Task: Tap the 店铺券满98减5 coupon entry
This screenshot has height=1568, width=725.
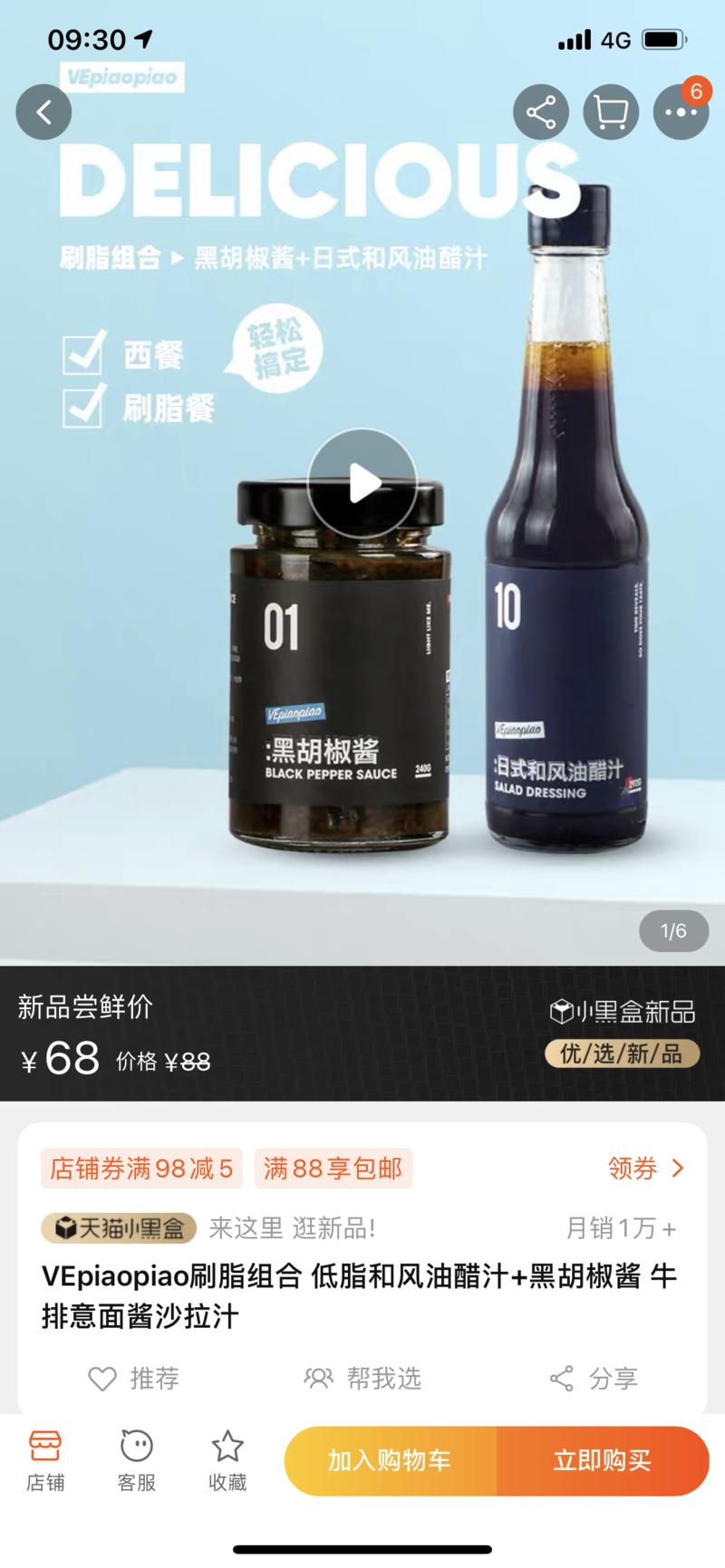Action: (x=140, y=1169)
